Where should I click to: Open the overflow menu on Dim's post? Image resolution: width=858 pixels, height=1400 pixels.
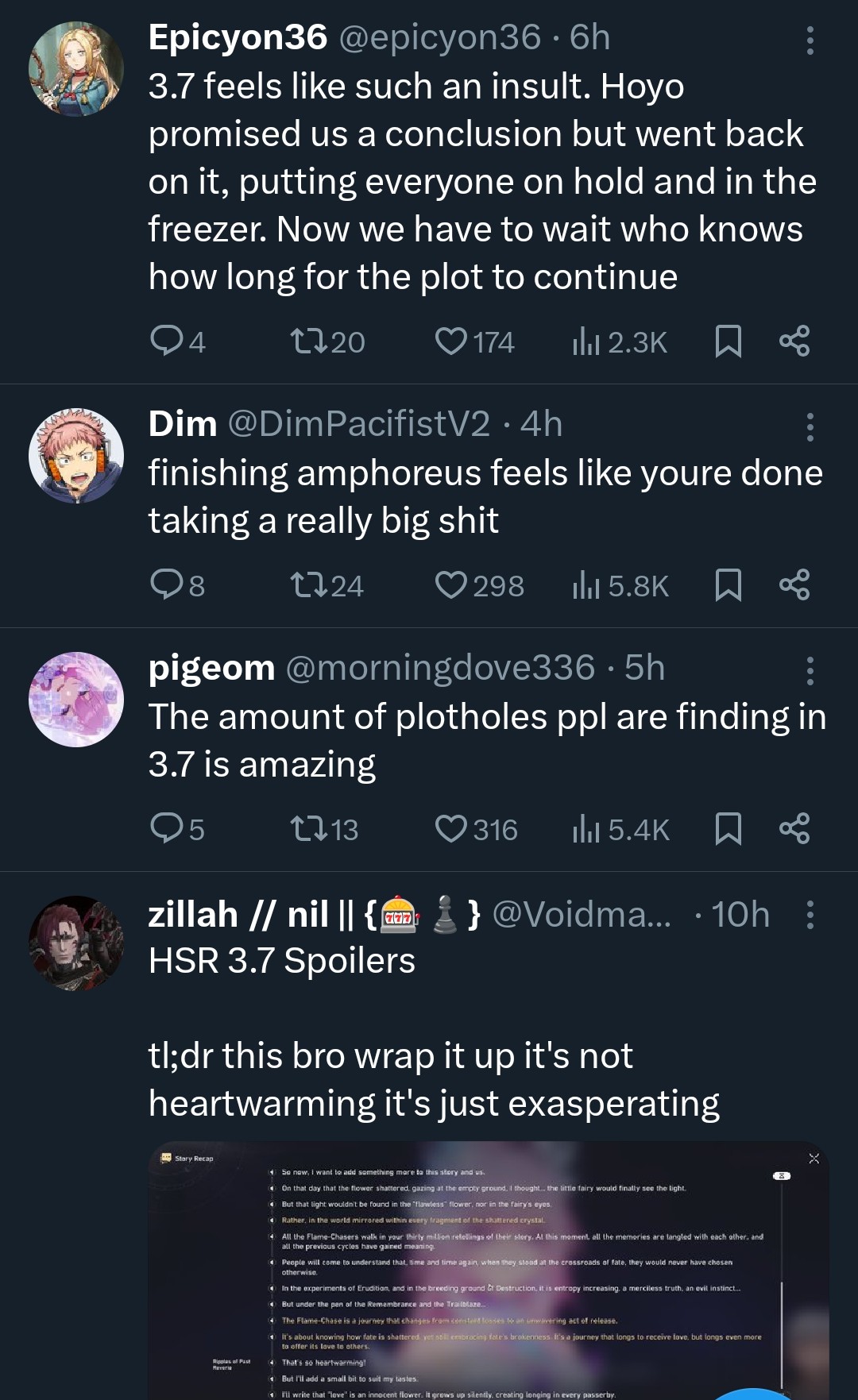point(810,427)
